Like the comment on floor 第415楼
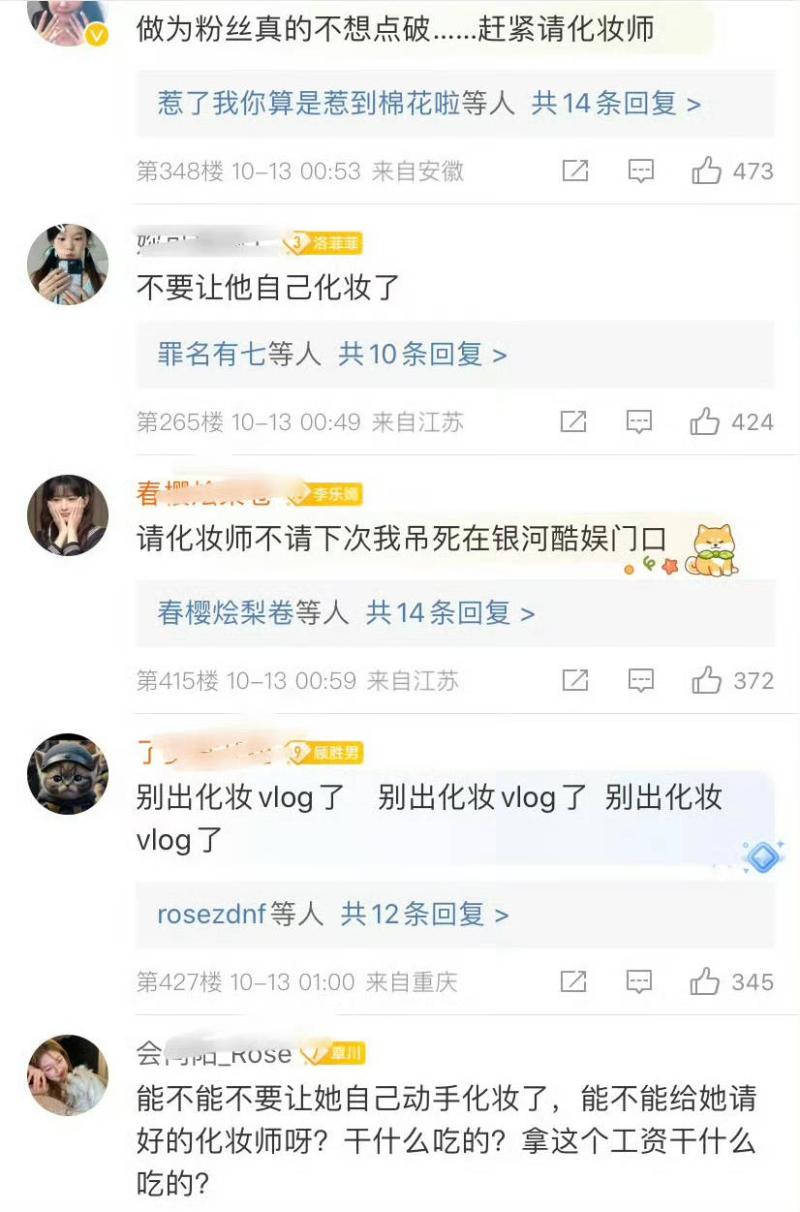 707,681
